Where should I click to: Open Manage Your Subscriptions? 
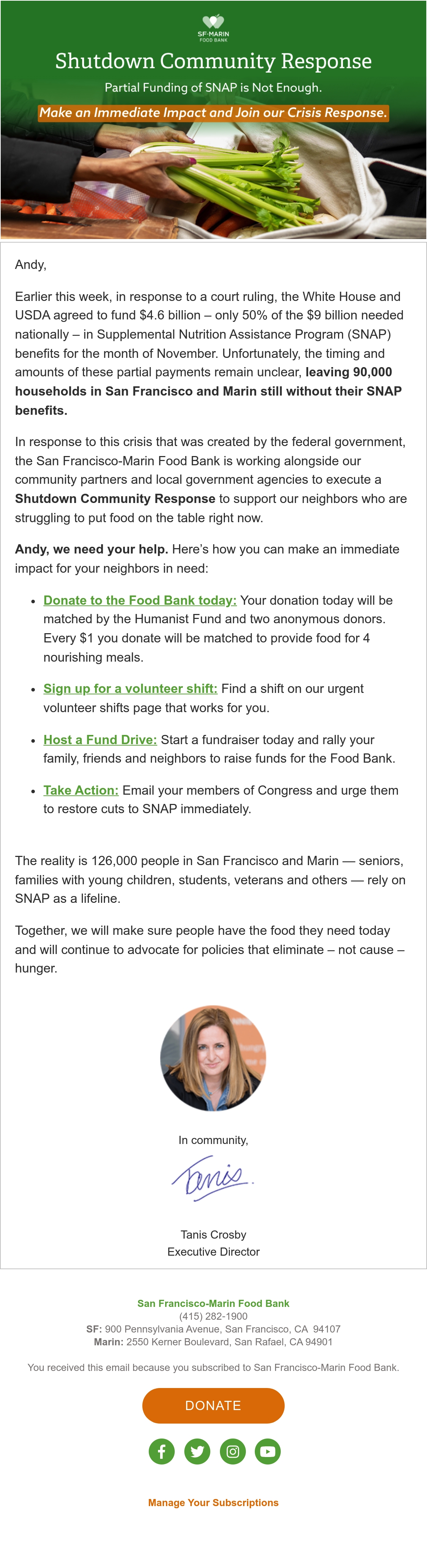tap(213, 1502)
